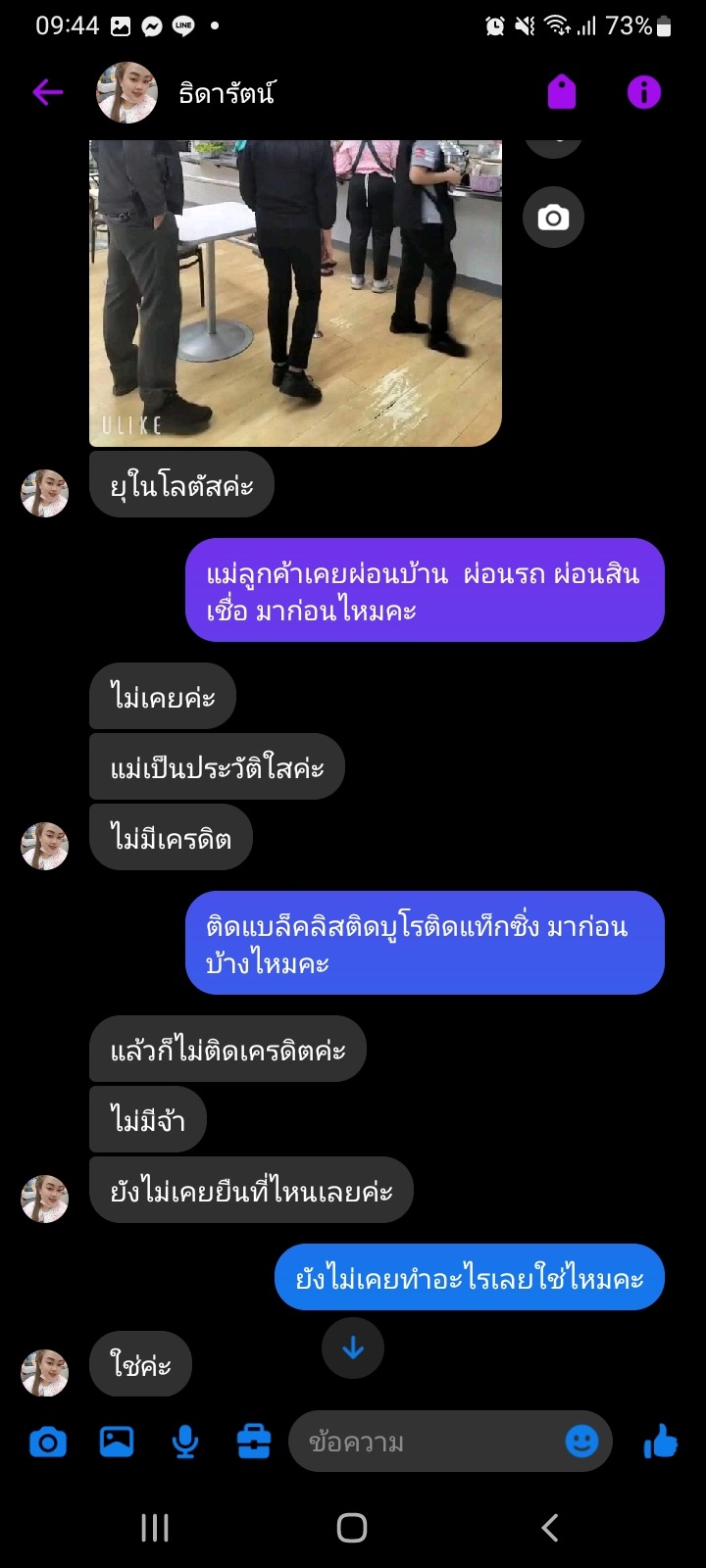Go to the home screen
Viewport: 706px width, 1568px height.
352,1527
